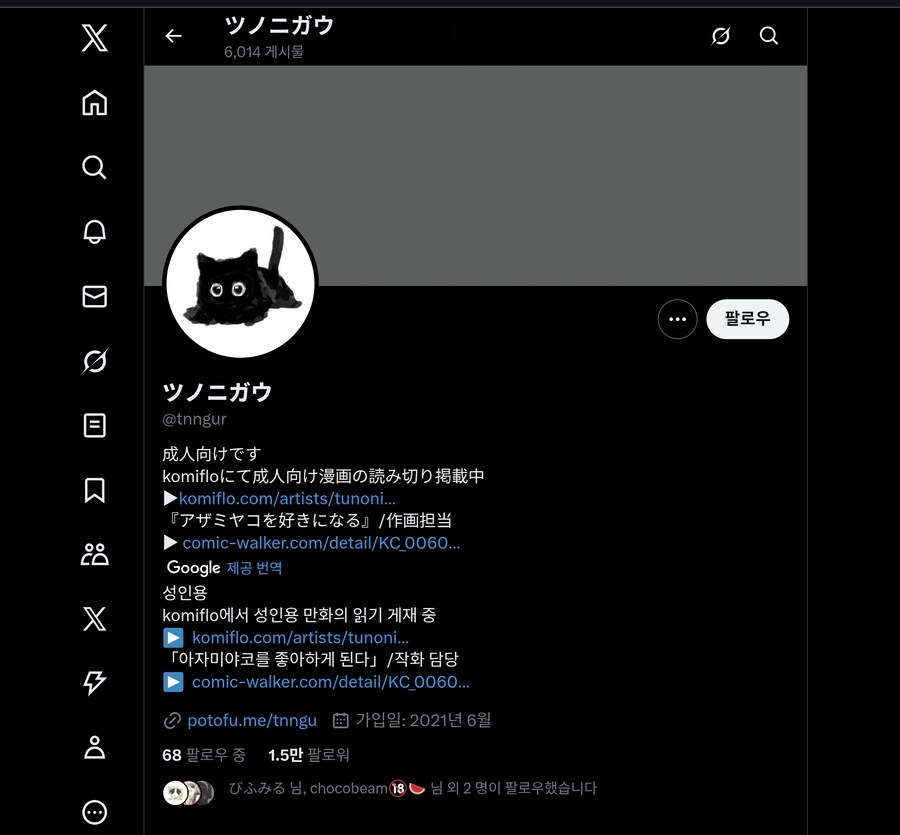This screenshot has width=900, height=835.
Task: Search this profile's posts
Action: (769, 36)
